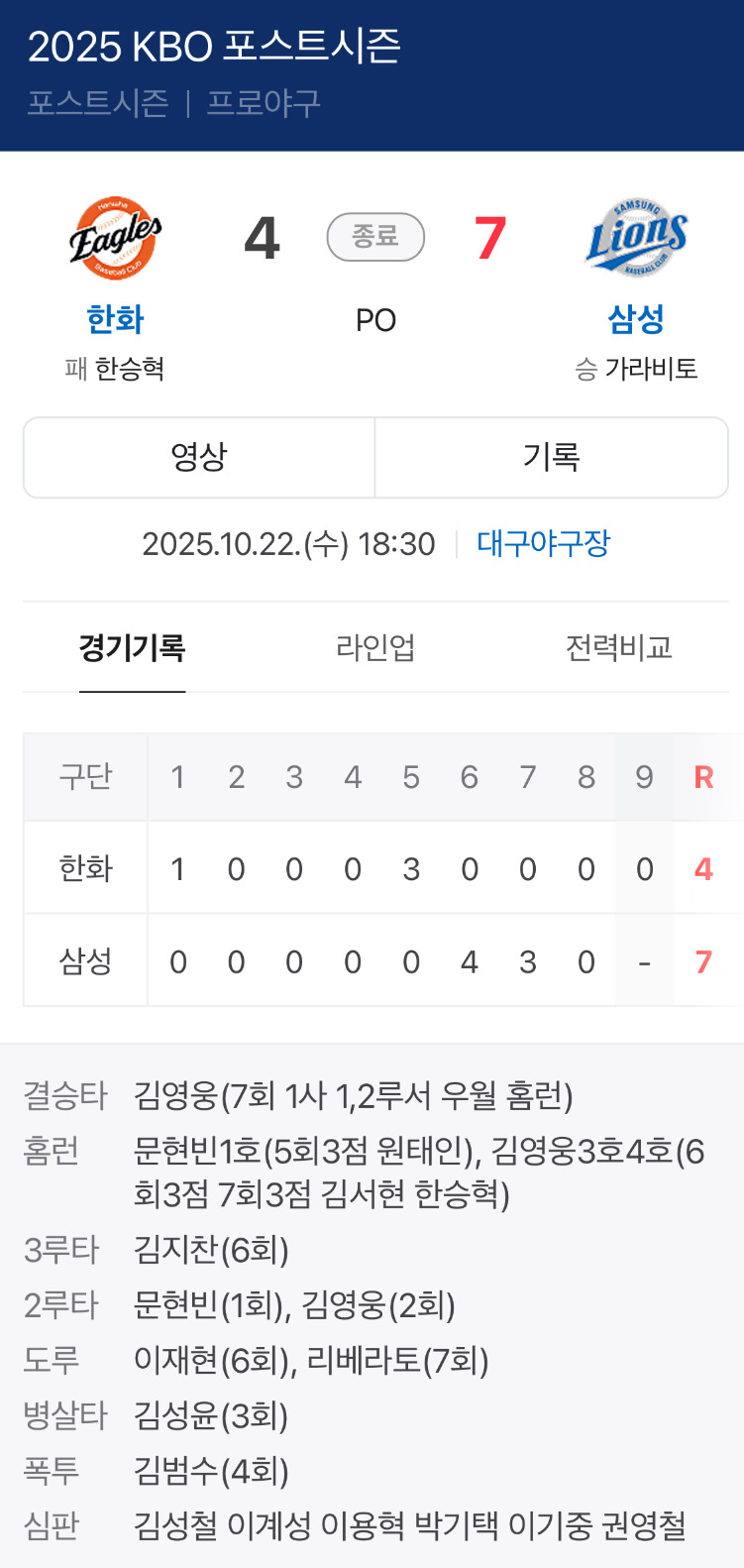Open the 영상 video button
744x1568 pixels.
pyautogui.click(x=199, y=457)
